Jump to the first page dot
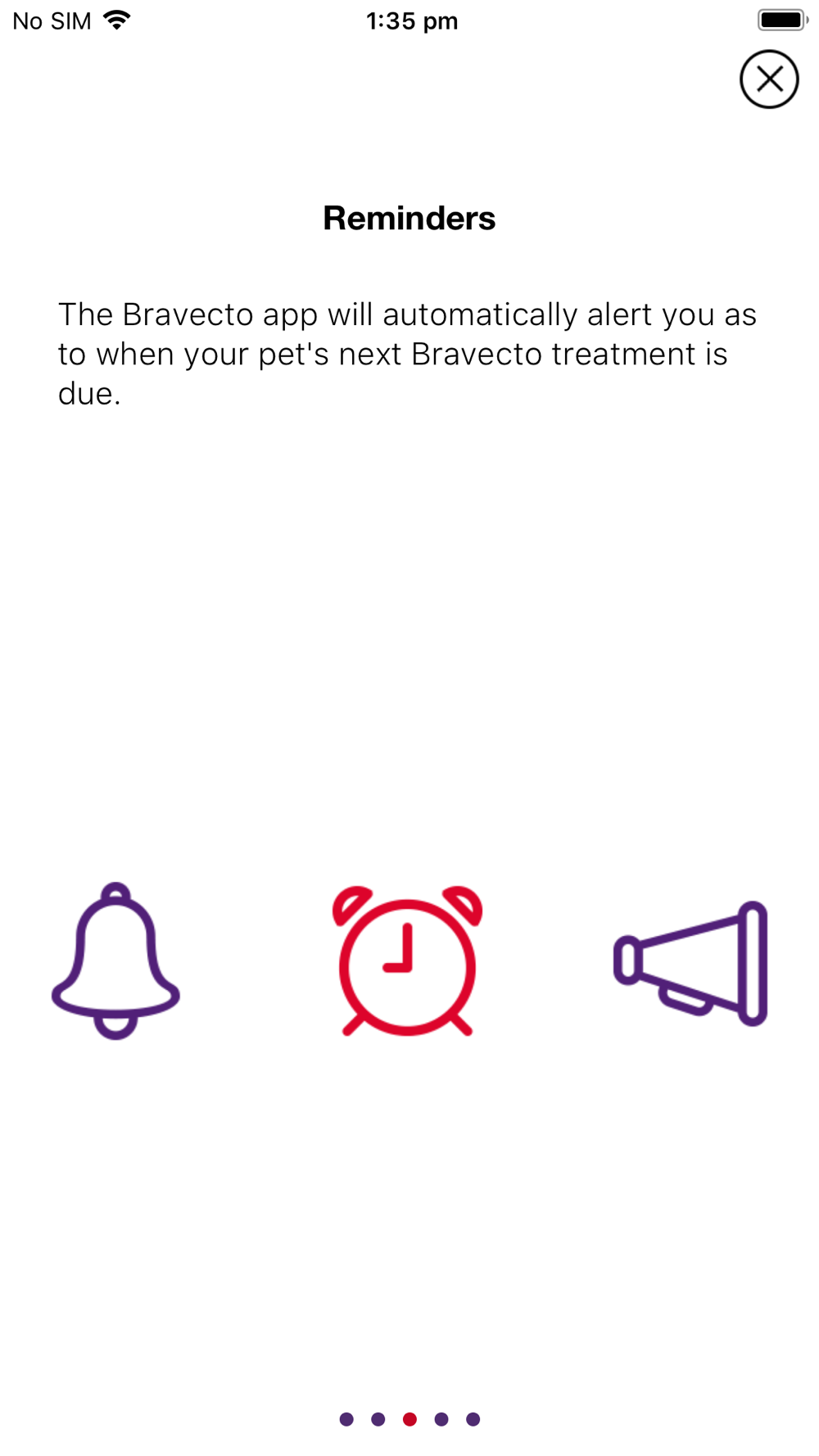 346,1419
